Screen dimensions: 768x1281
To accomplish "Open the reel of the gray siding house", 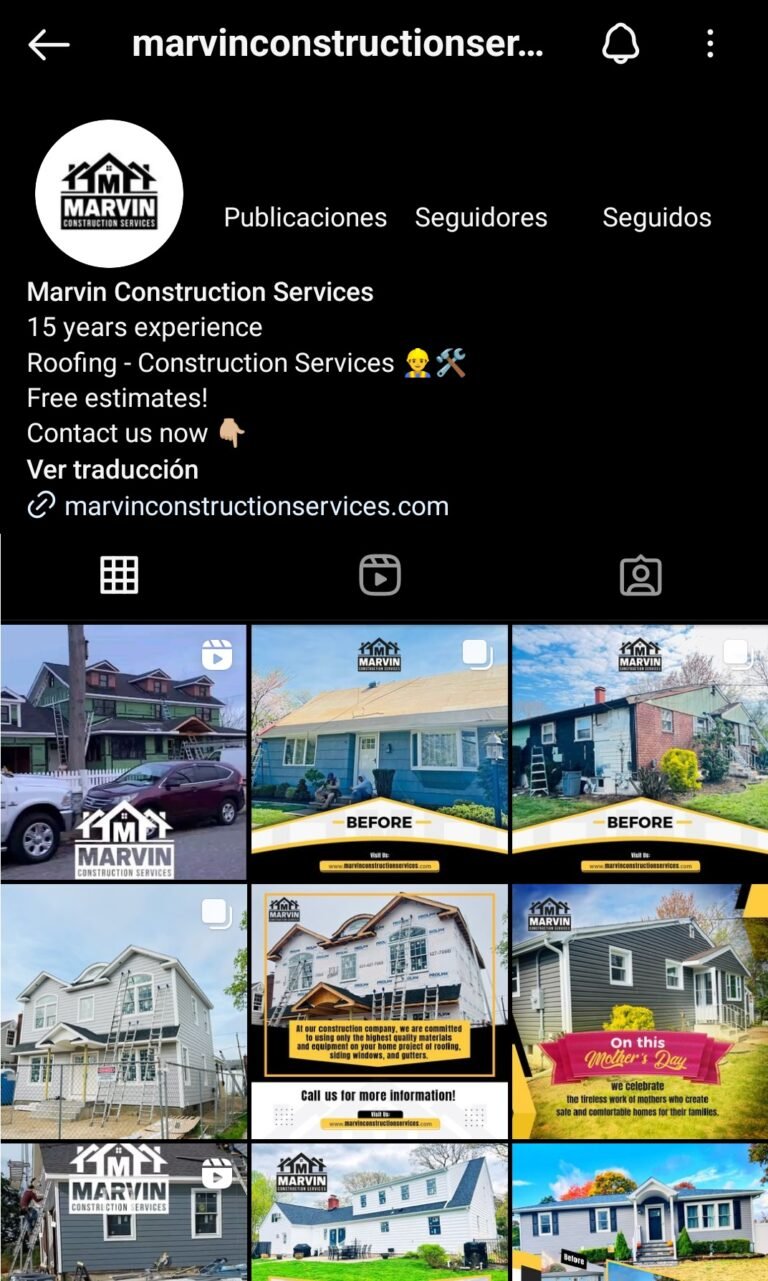I will pos(123,1212).
